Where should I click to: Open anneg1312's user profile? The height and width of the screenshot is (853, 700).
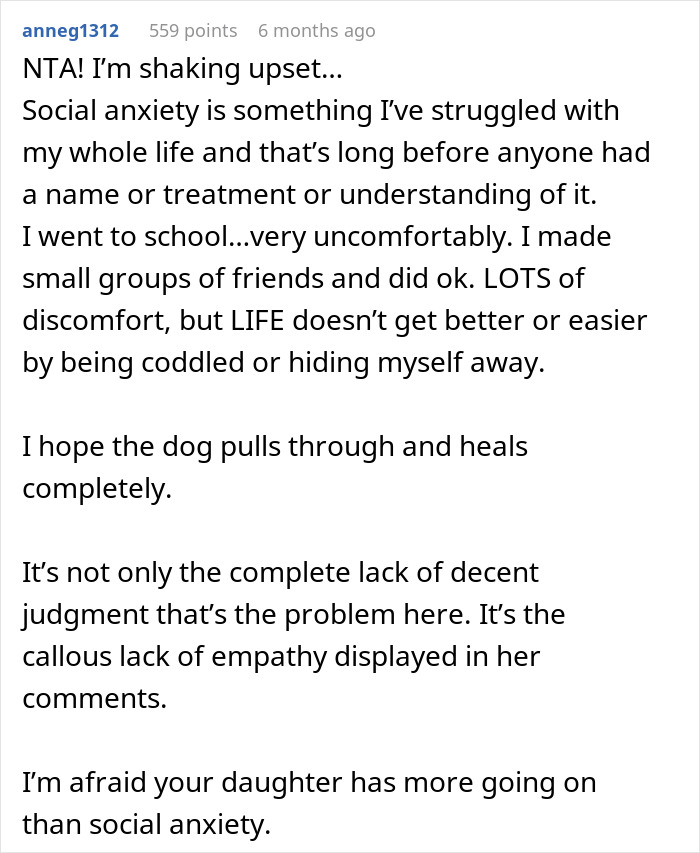(70, 31)
